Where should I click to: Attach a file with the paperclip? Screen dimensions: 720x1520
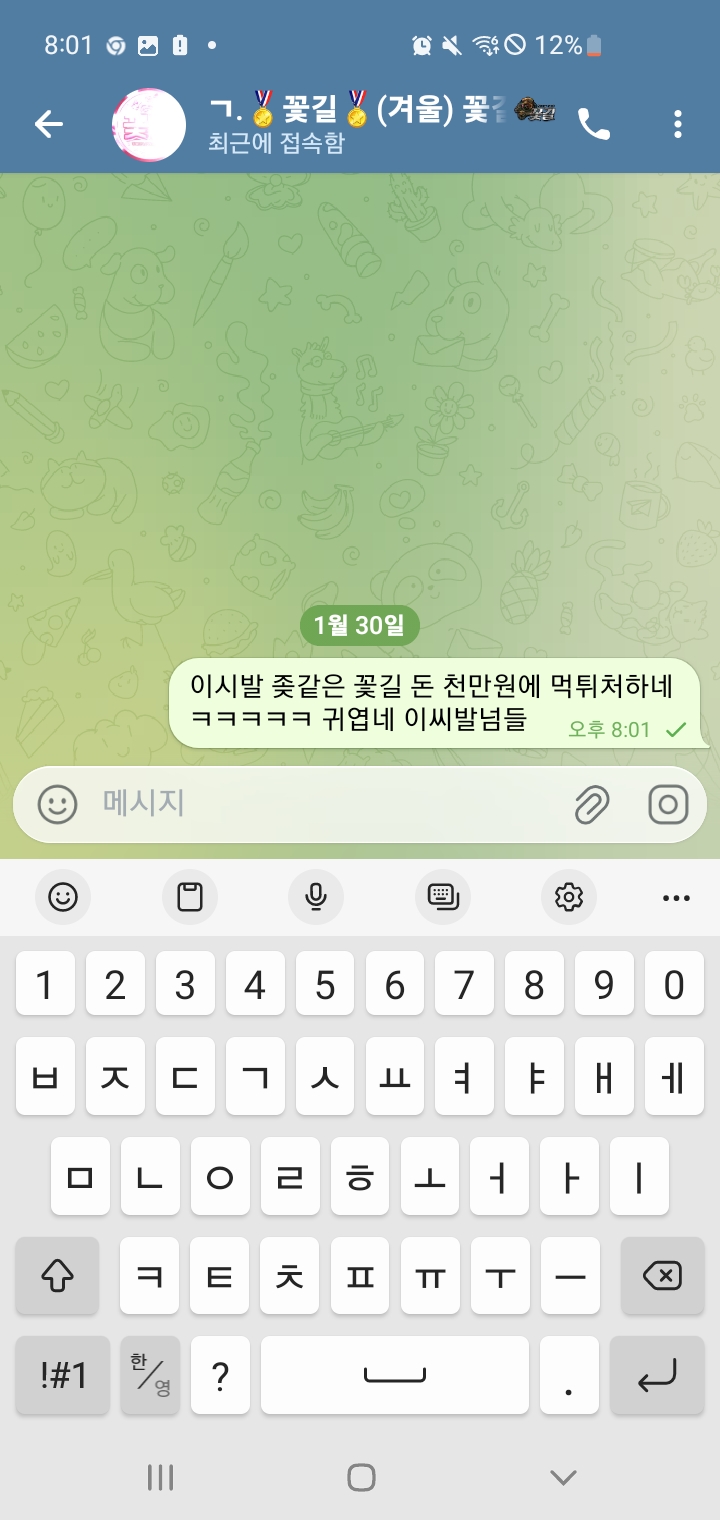pyautogui.click(x=592, y=804)
